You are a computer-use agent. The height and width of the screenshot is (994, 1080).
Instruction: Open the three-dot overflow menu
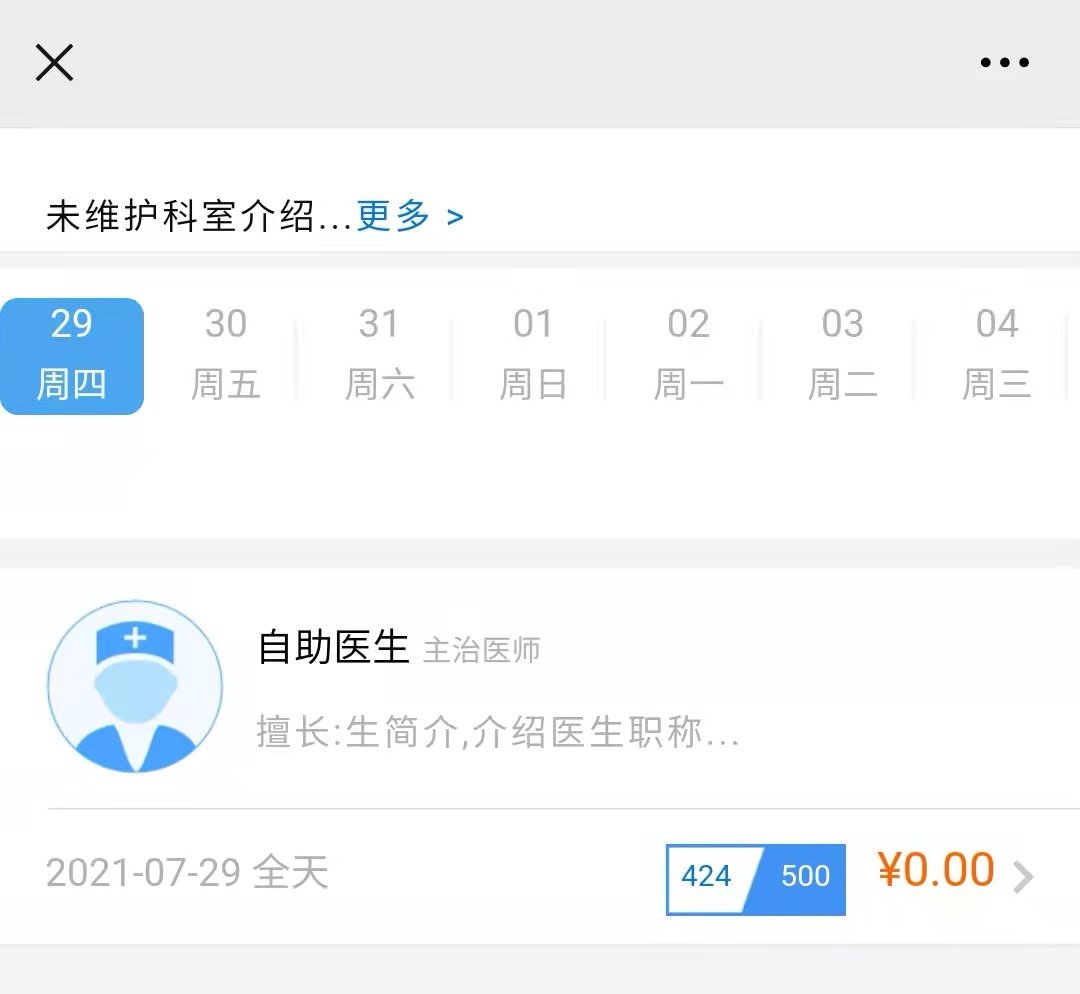click(x=1004, y=62)
